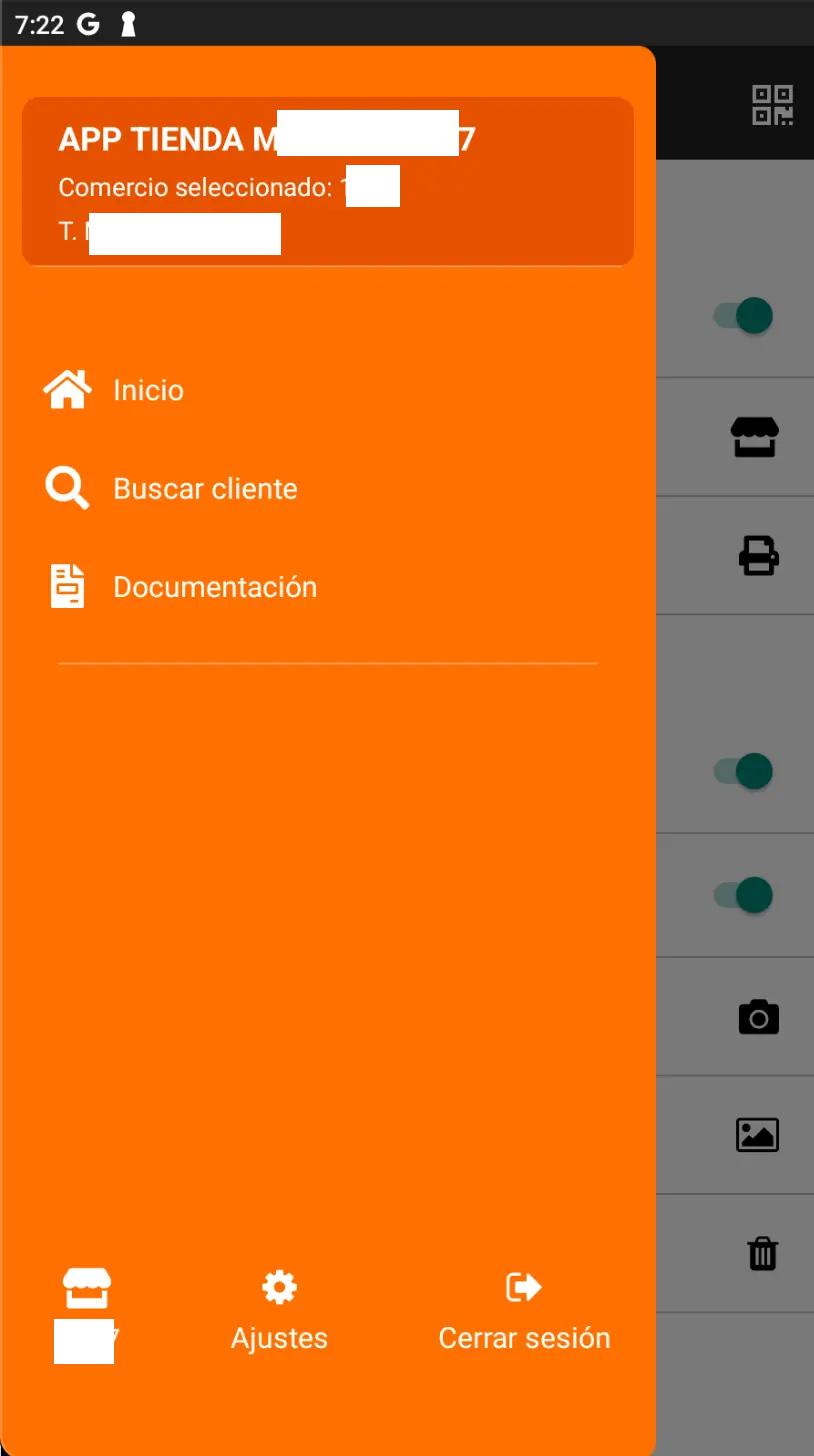The image size is (814, 1456).
Task: Open the Documentación section
Action: (214, 586)
